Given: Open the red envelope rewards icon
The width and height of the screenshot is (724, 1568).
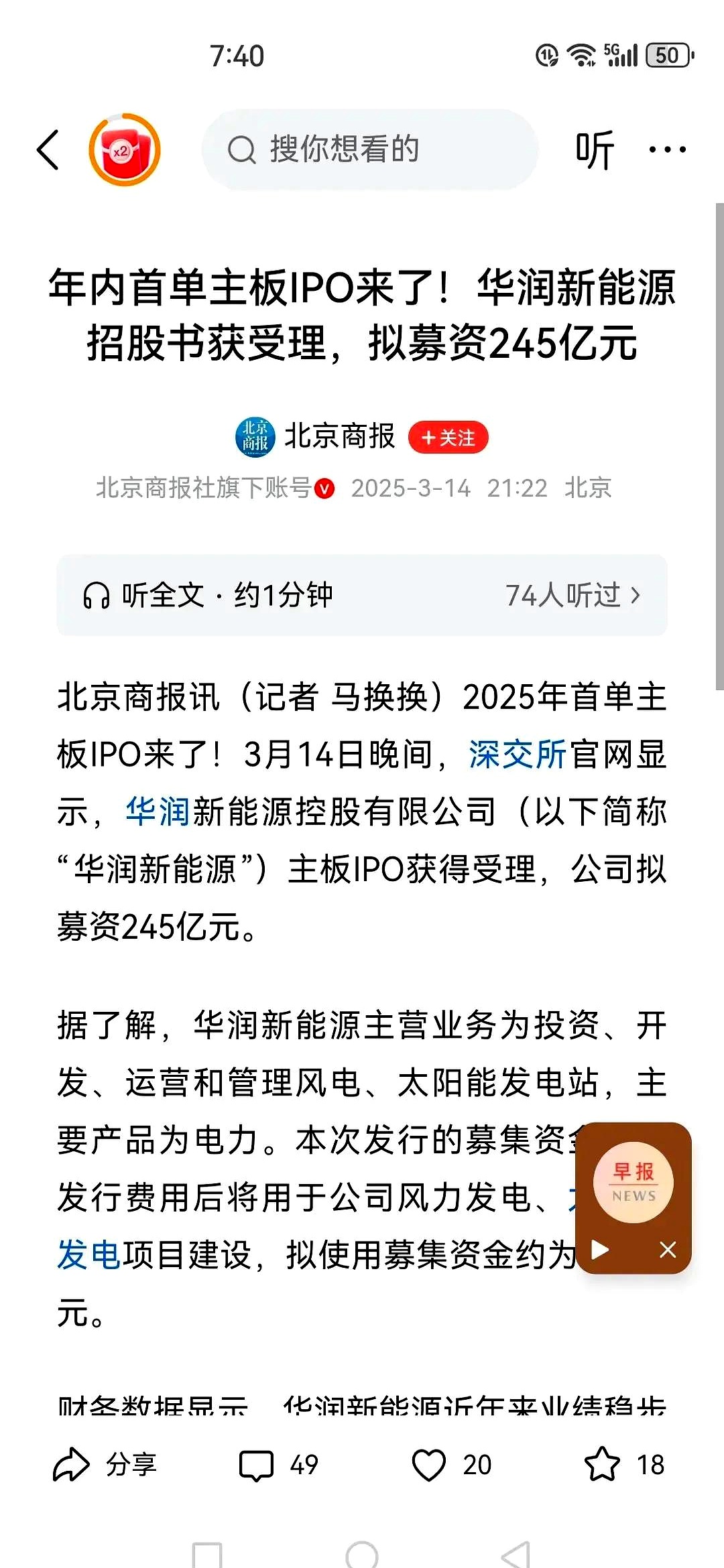Looking at the screenshot, I should [123, 150].
